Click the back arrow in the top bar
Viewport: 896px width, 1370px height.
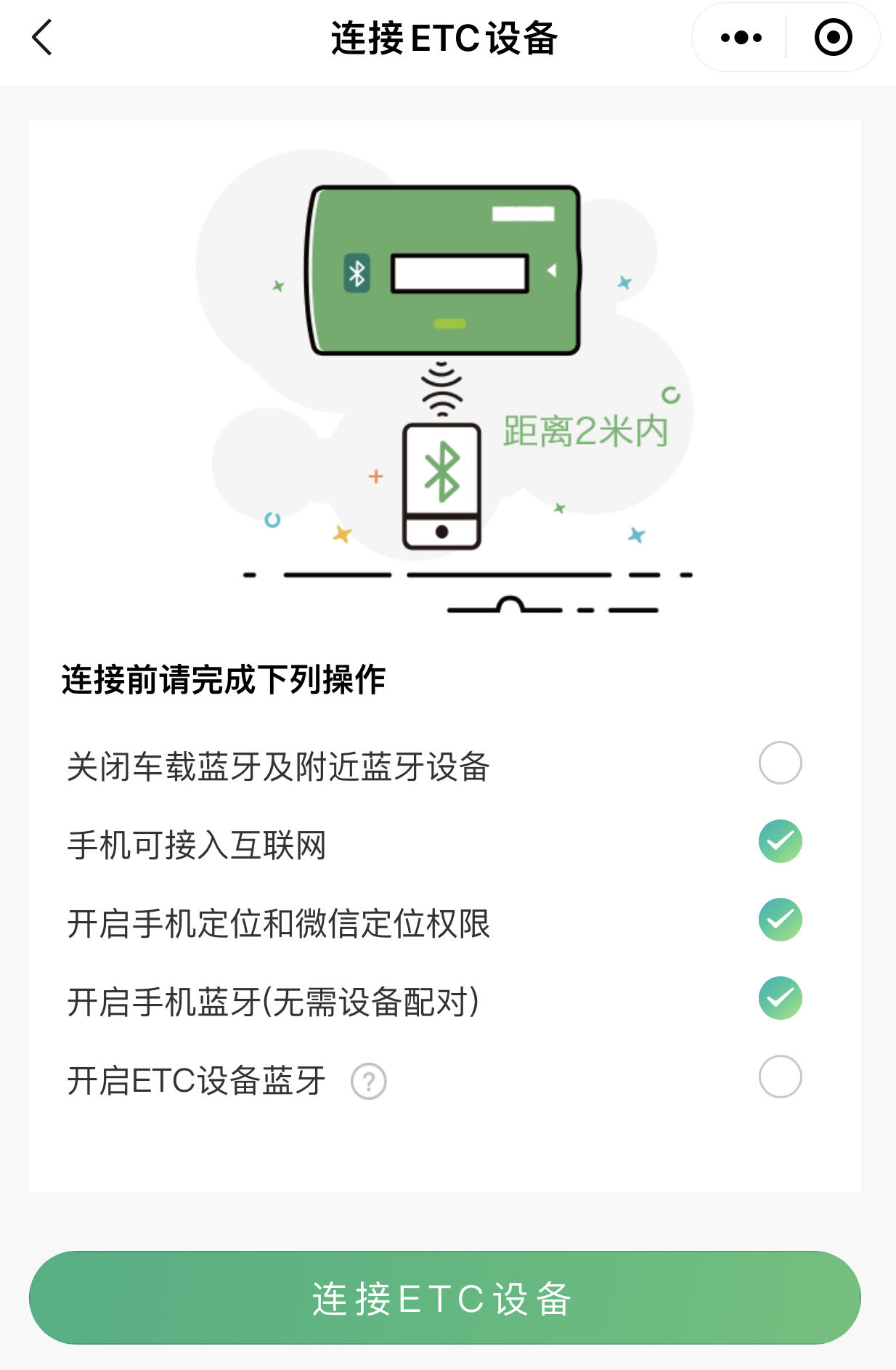[x=41, y=38]
